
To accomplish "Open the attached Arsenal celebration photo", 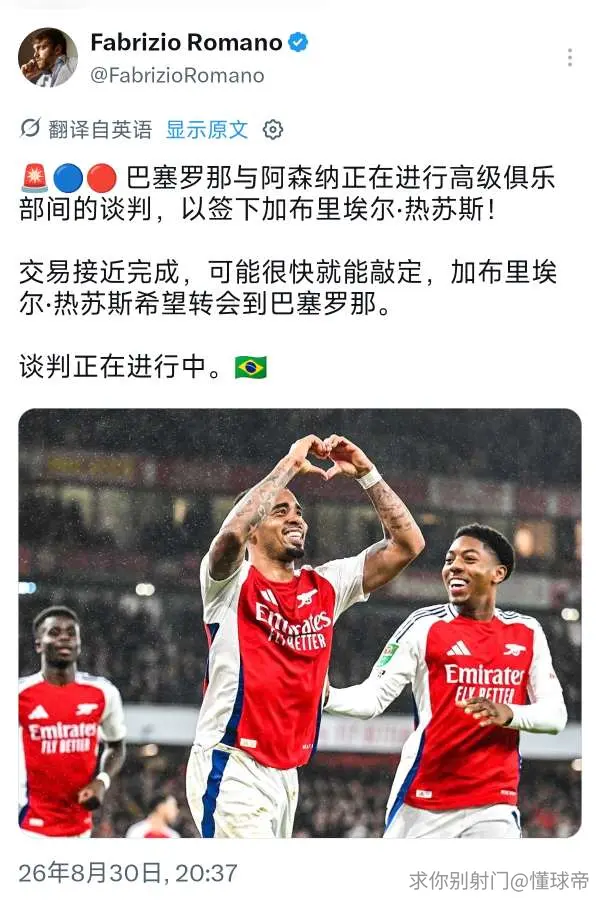I will click(300, 623).
